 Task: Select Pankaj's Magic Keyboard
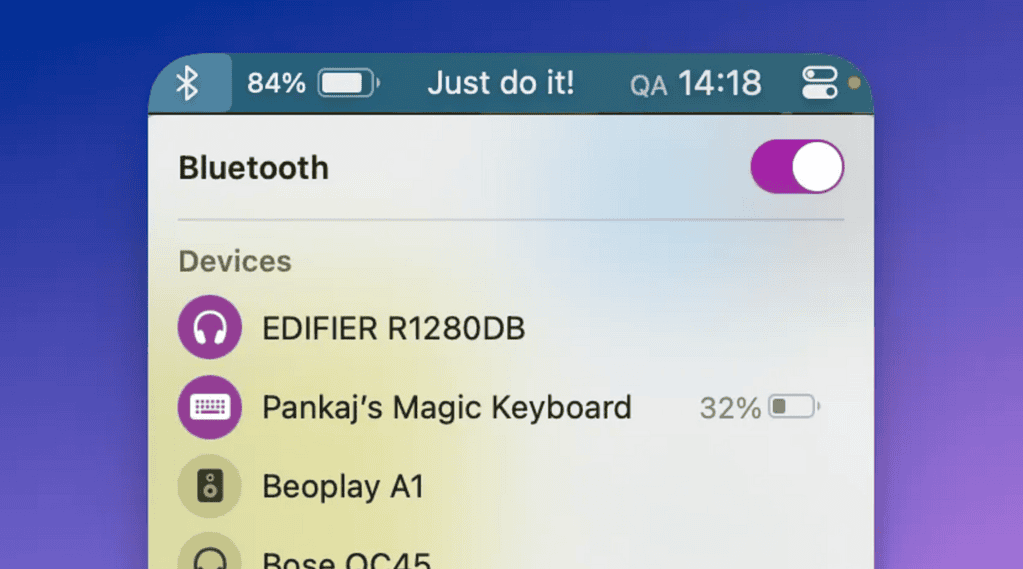click(x=445, y=407)
